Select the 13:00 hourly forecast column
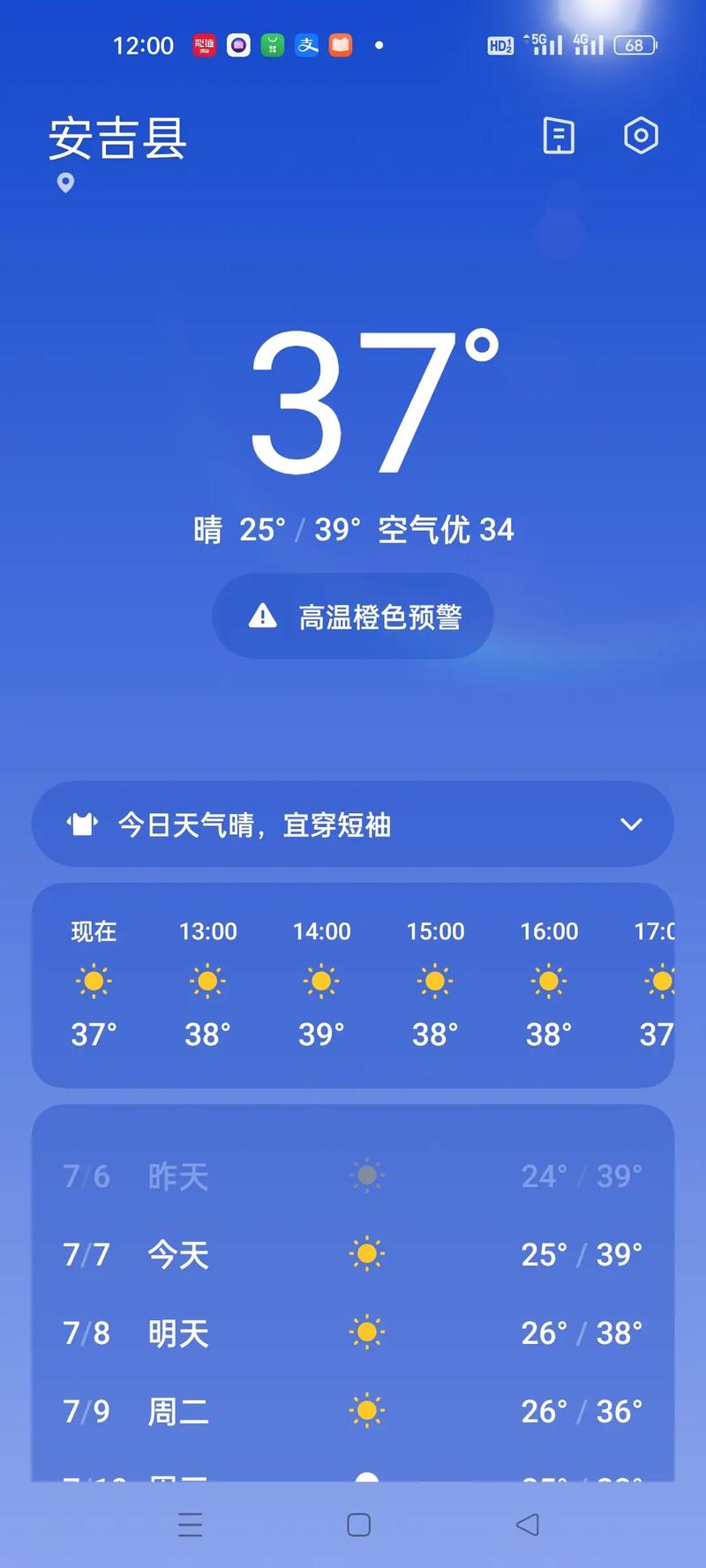The image size is (706, 1568). tap(207, 983)
